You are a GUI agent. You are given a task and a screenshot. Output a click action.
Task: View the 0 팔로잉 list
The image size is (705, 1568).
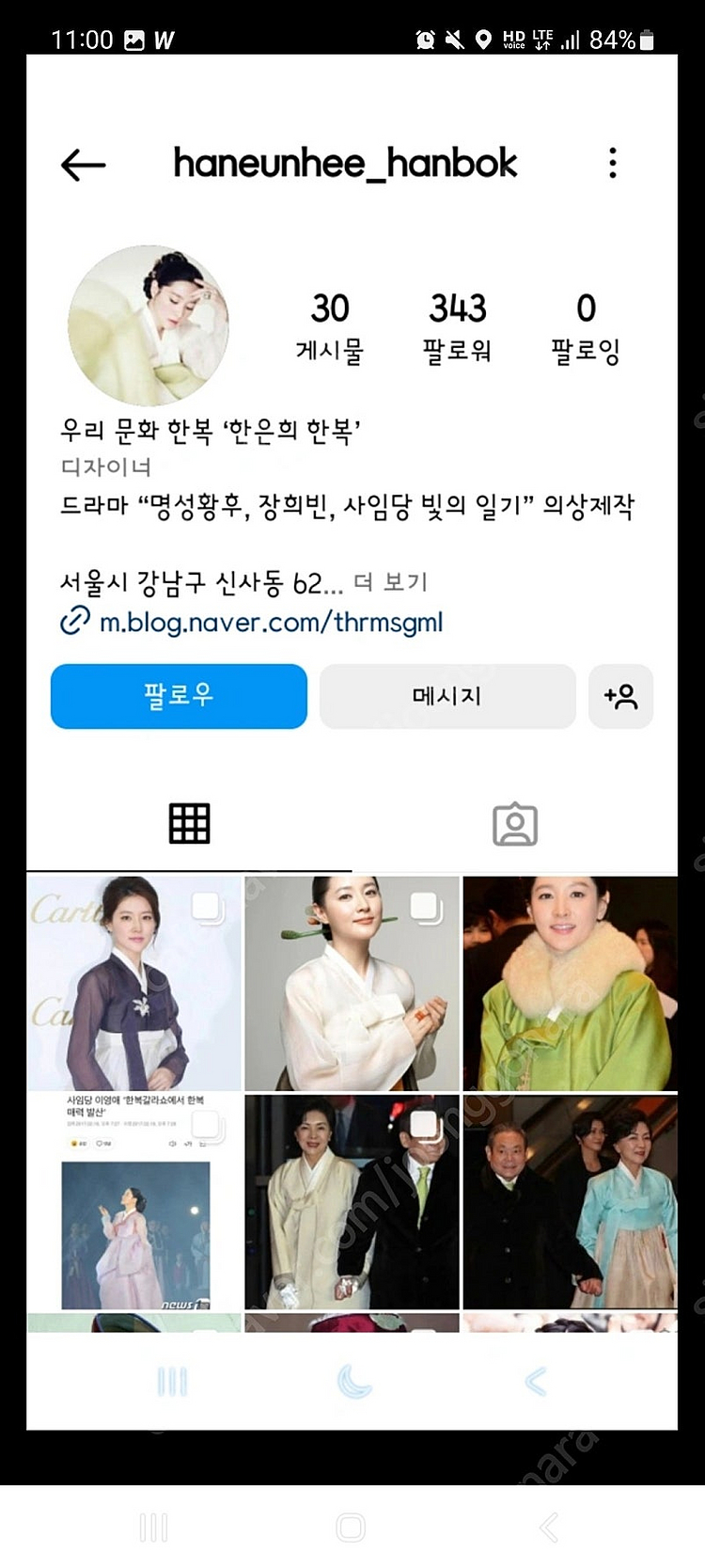pyautogui.click(x=585, y=327)
